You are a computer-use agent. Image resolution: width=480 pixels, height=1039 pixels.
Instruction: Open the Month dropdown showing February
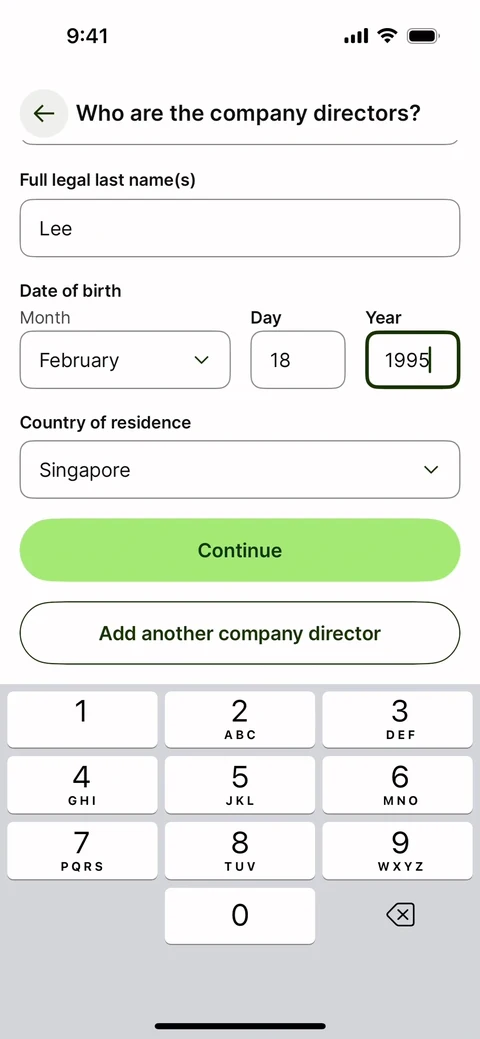coord(125,360)
